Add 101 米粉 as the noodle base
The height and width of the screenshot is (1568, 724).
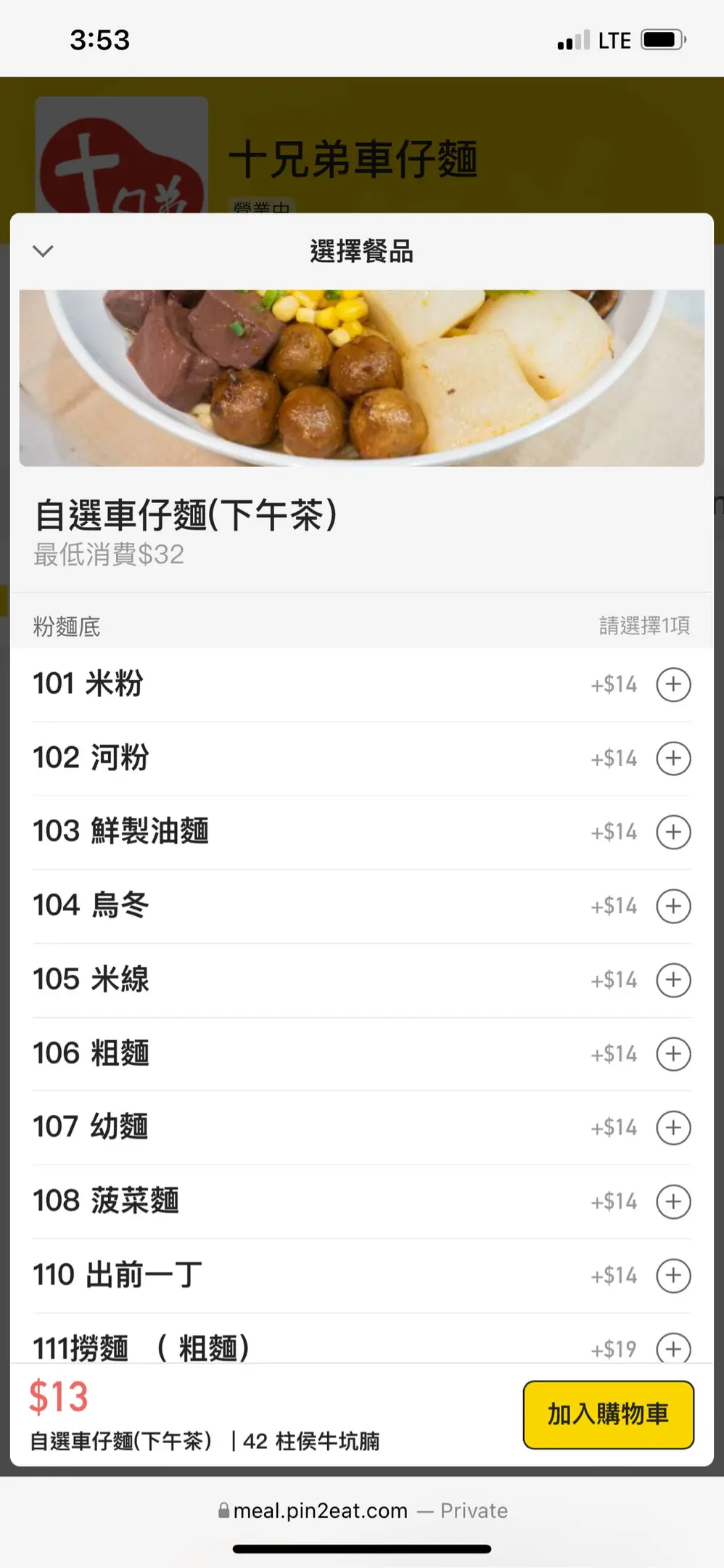[673, 685]
